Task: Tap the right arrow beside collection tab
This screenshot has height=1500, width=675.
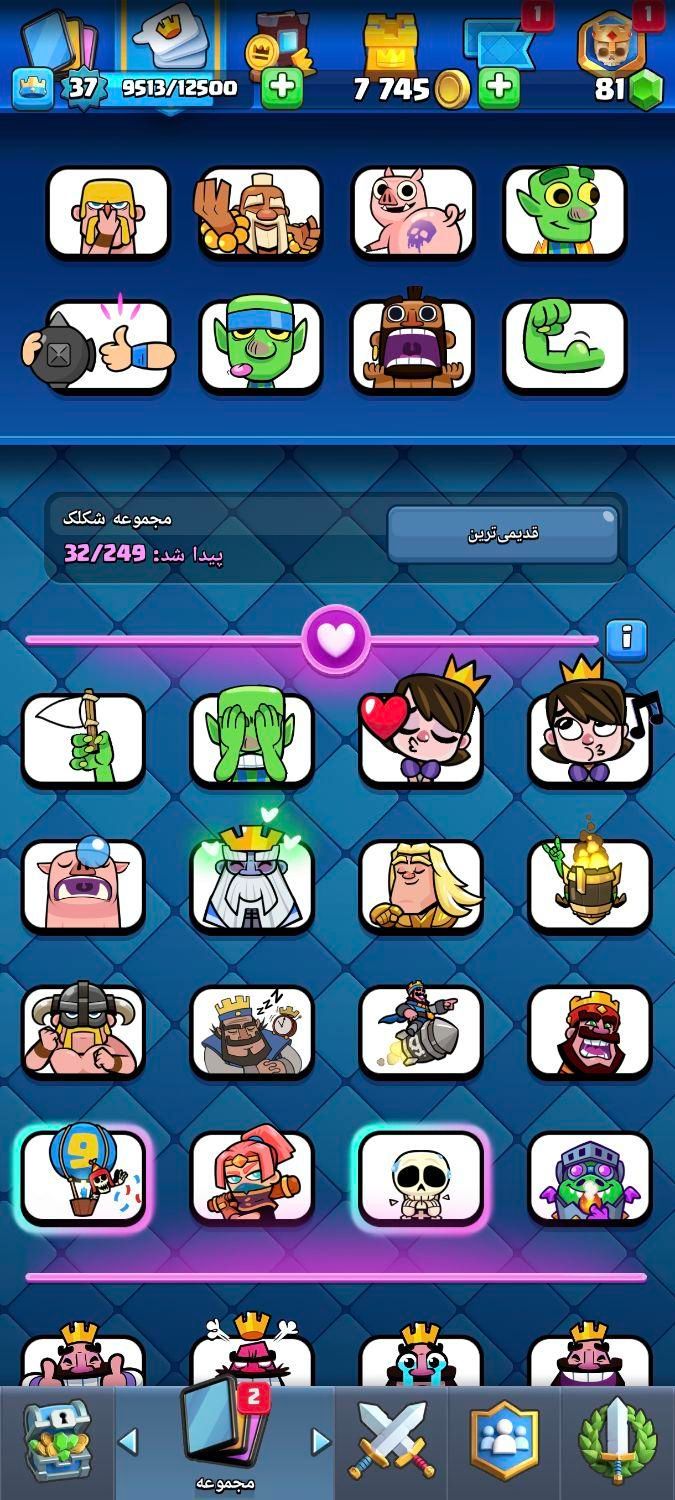Action: [320, 1441]
